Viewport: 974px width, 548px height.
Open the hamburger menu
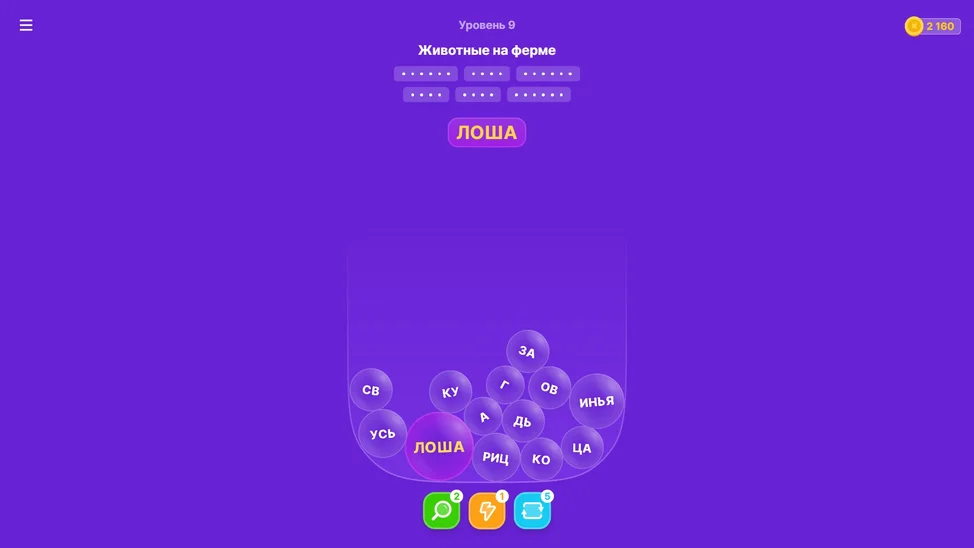(x=26, y=25)
